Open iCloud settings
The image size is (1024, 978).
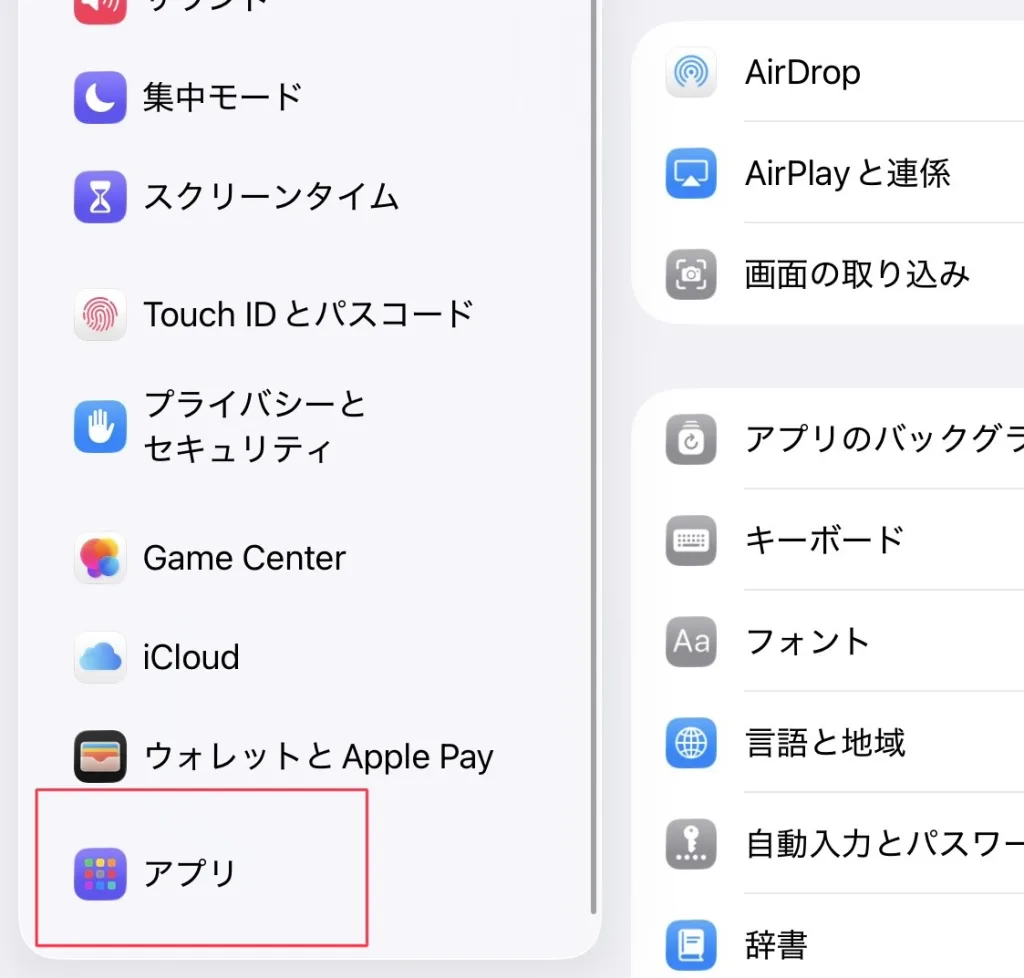point(191,657)
